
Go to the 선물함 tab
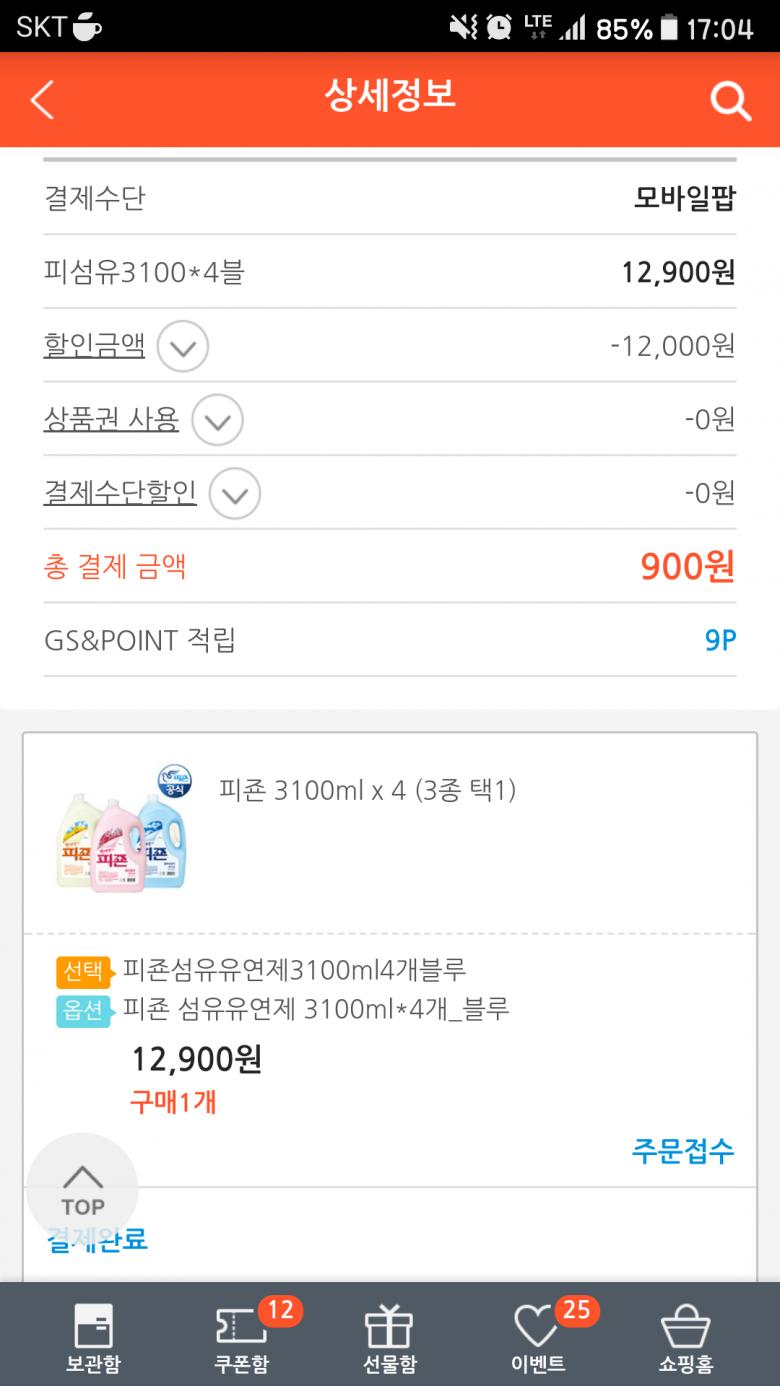tap(389, 1338)
